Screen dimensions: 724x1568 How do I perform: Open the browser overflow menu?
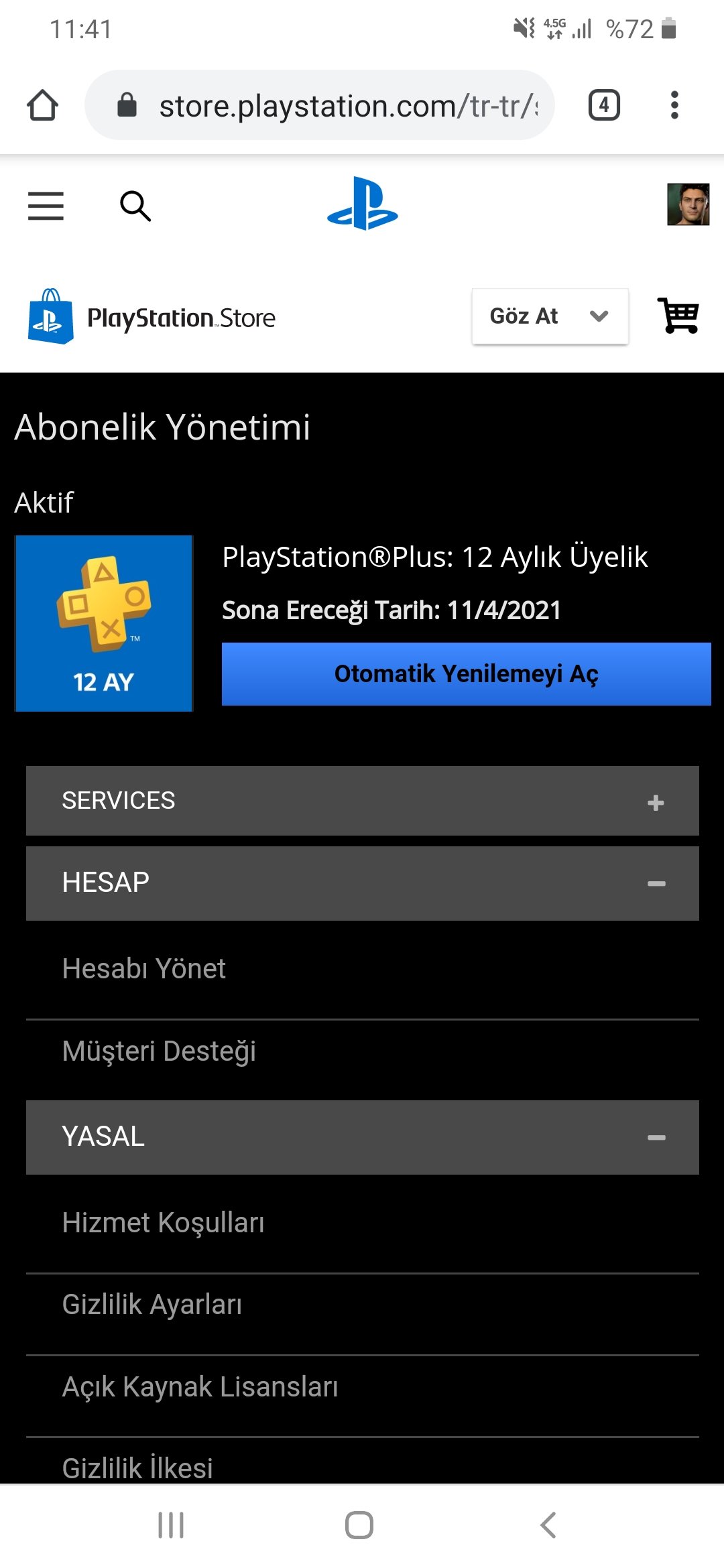[x=674, y=105]
